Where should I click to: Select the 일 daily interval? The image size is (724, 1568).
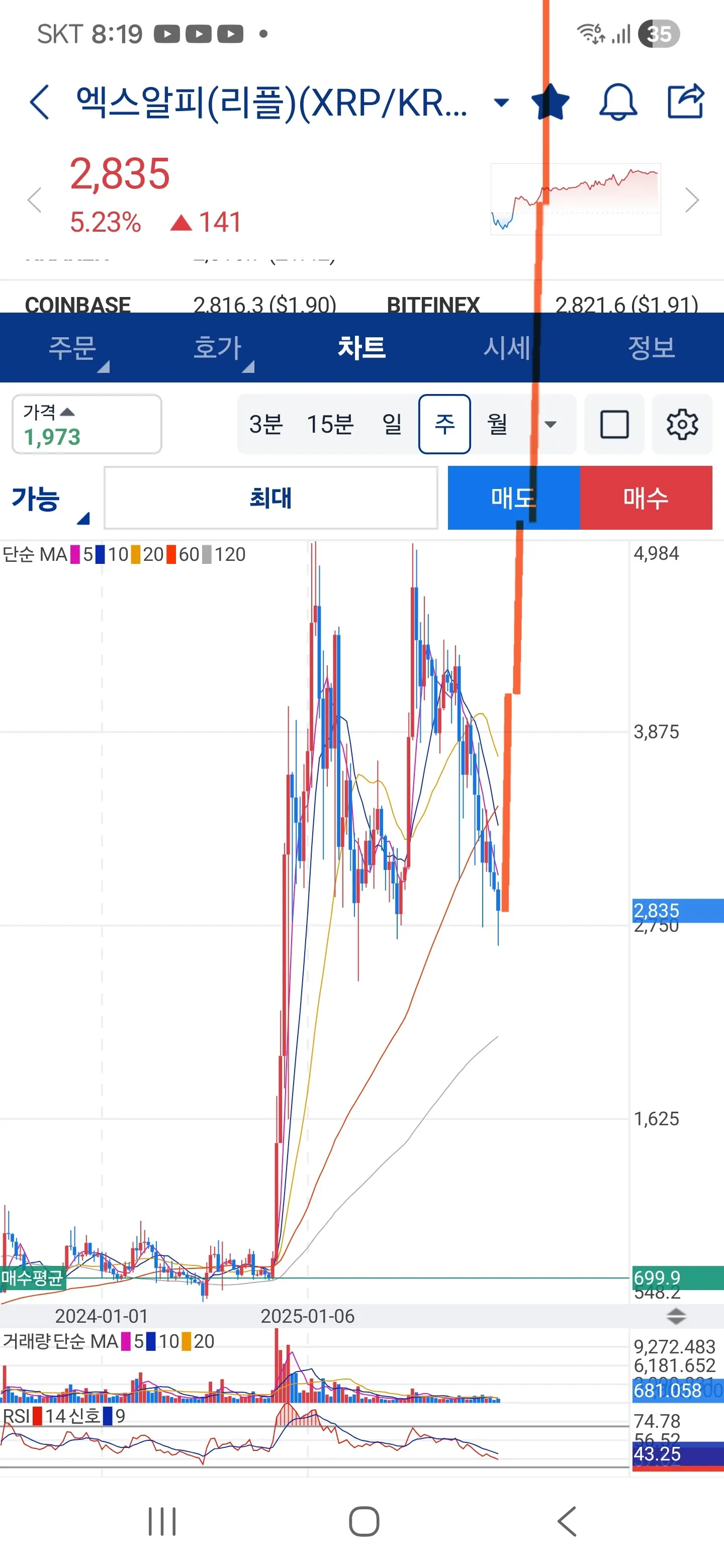click(x=392, y=424)
